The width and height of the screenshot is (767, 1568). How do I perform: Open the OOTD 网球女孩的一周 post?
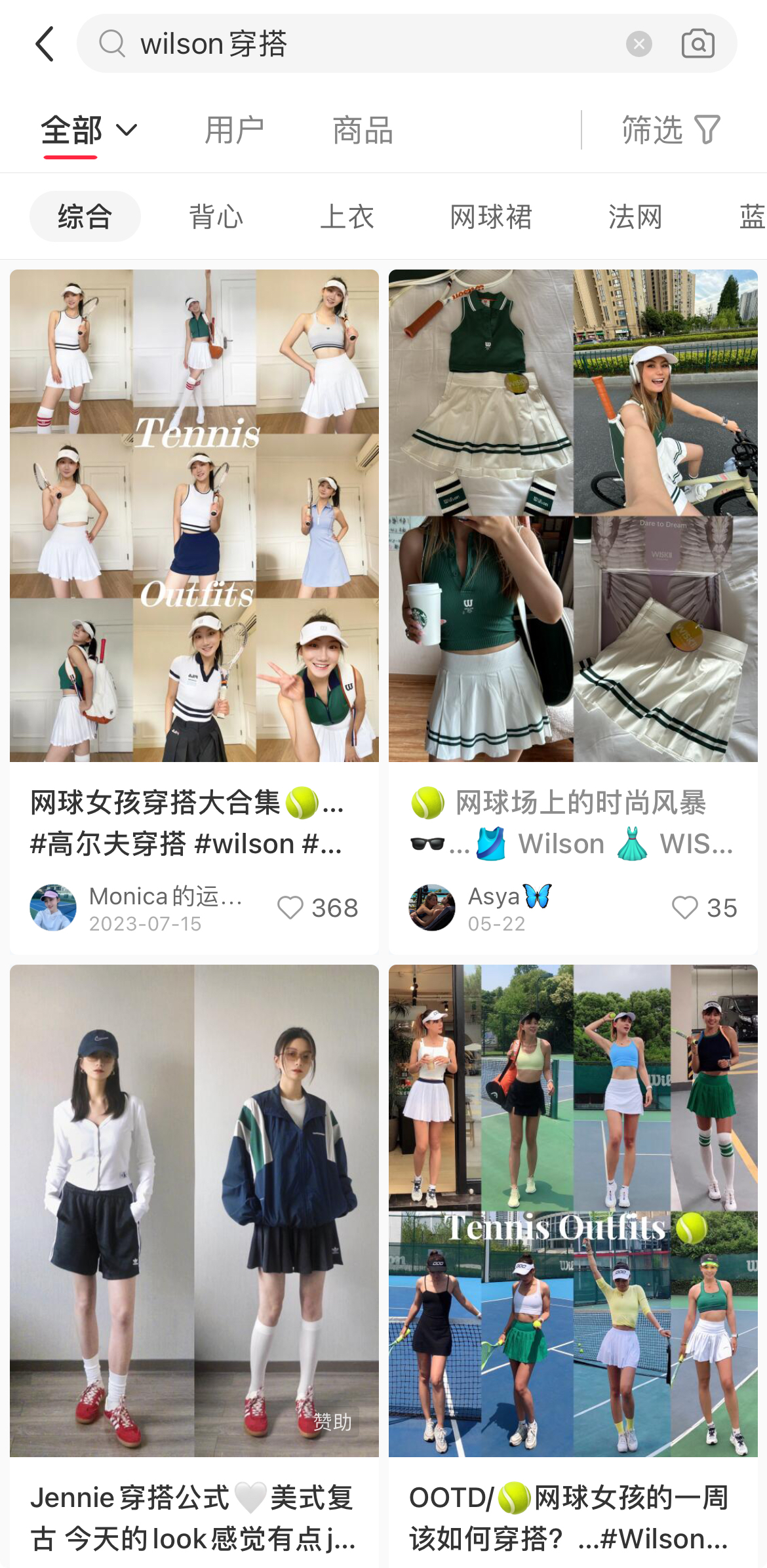pos(573,1211)
